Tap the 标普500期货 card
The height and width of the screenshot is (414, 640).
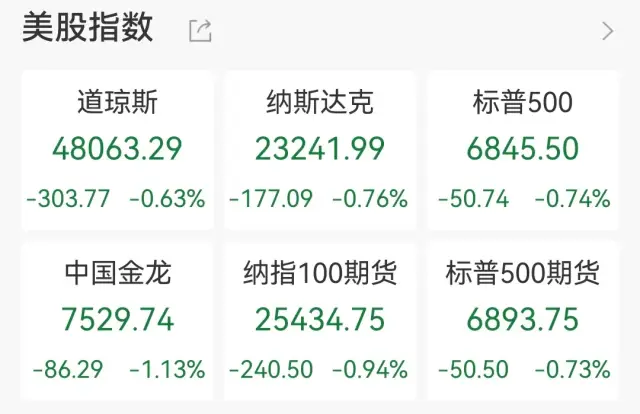point(522,320)
